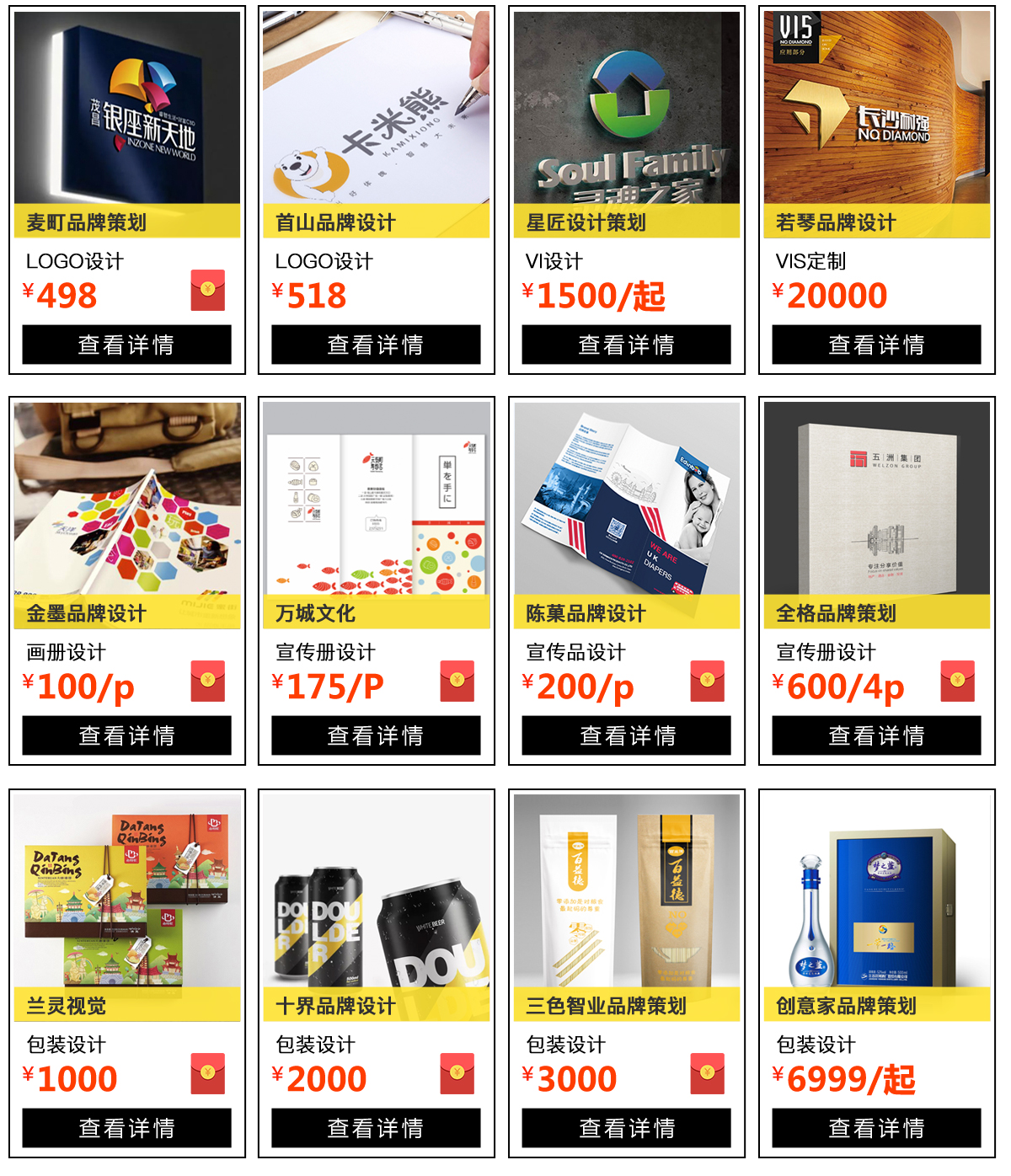This screenshot has width=1011, height=1176.
Task: Open the 首山品牌设计 卡米熊 image tile
Action: point(376,108)
